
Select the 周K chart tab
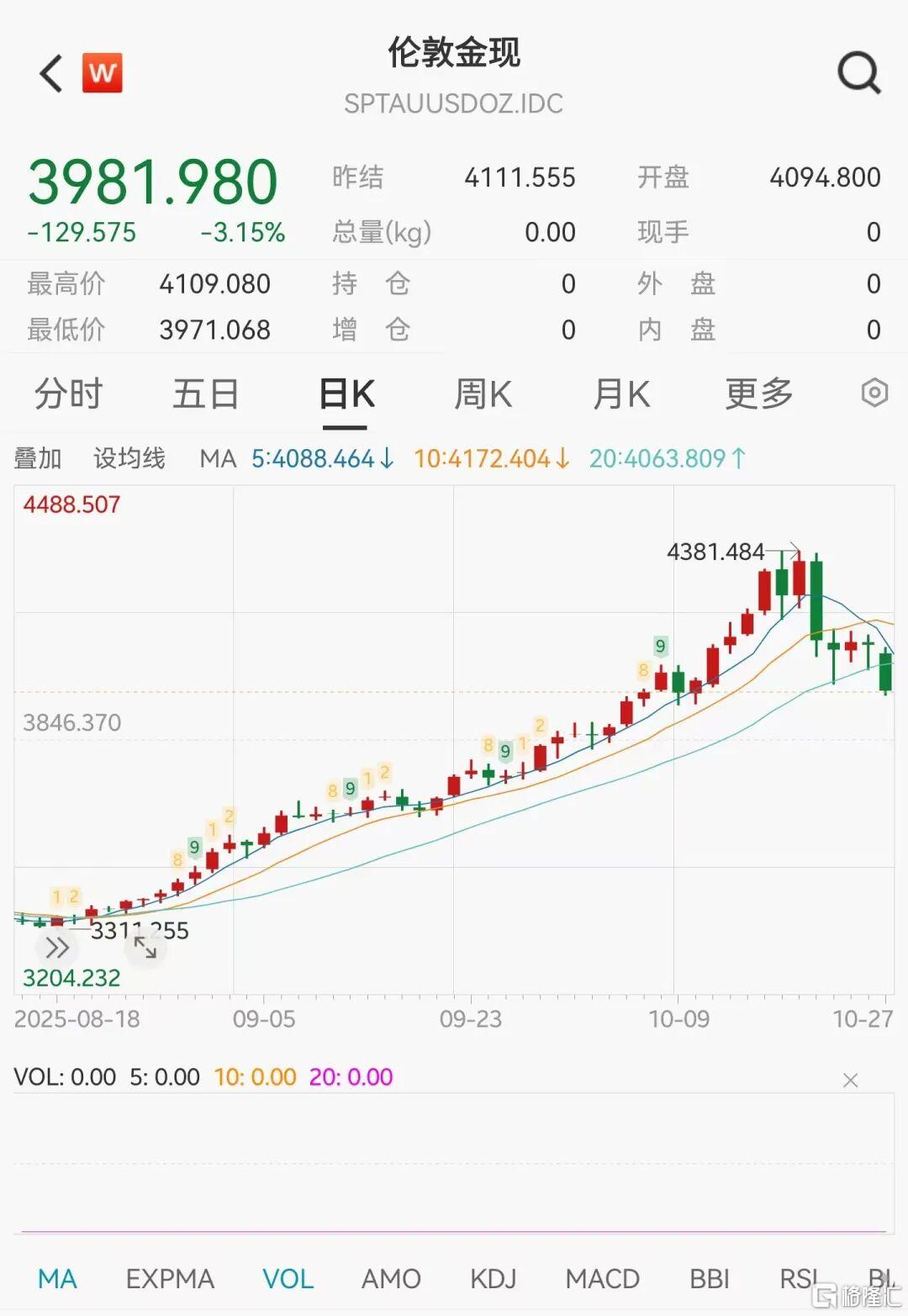483,394
